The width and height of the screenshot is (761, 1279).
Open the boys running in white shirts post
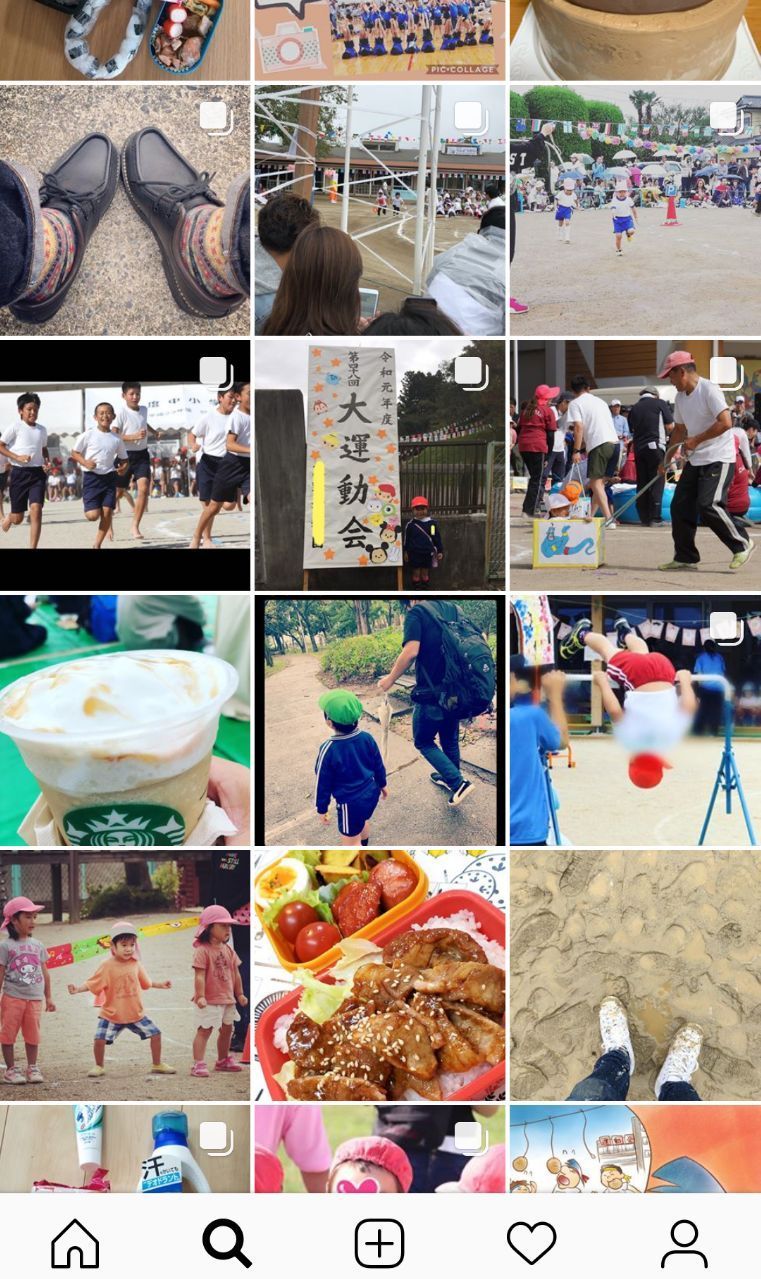coord(125,465)
